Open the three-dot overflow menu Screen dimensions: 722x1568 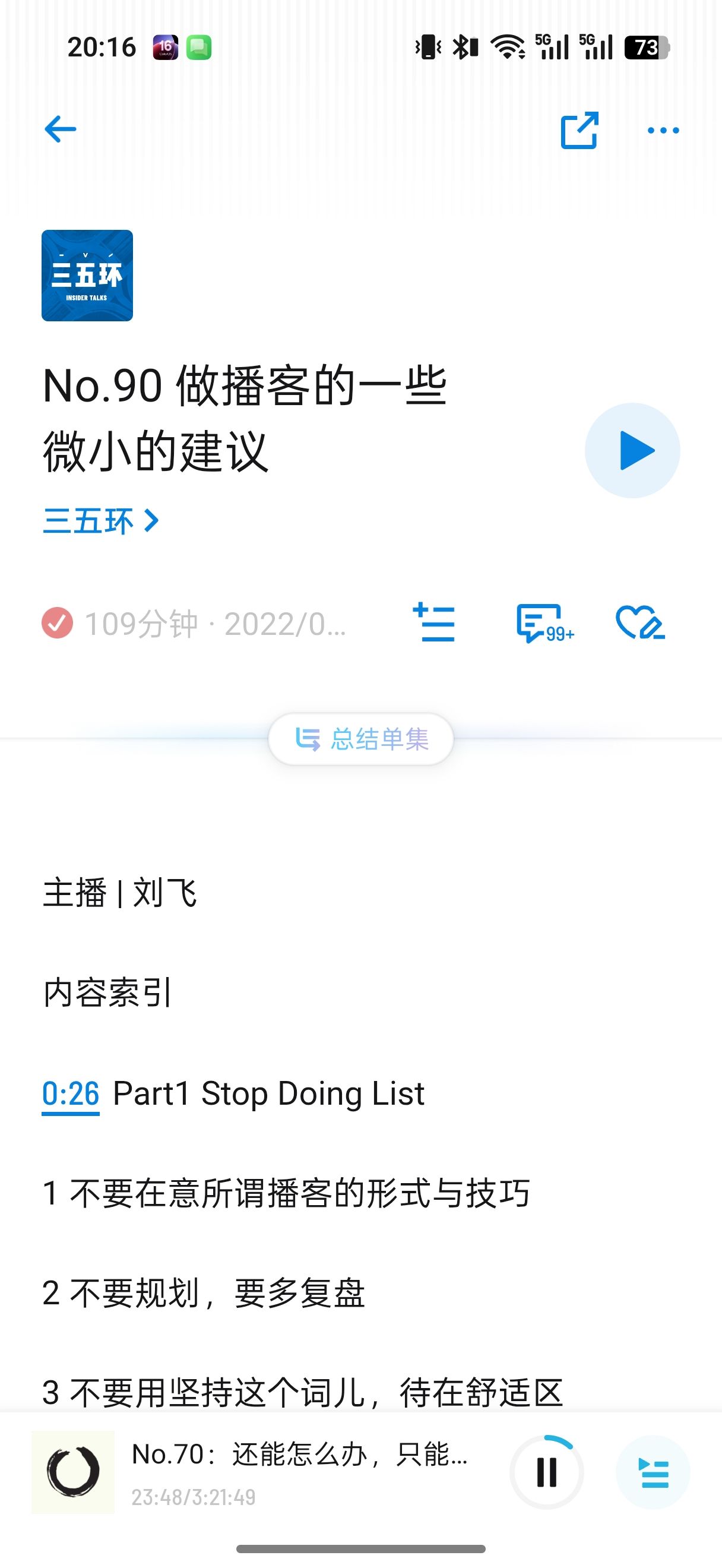663,129
